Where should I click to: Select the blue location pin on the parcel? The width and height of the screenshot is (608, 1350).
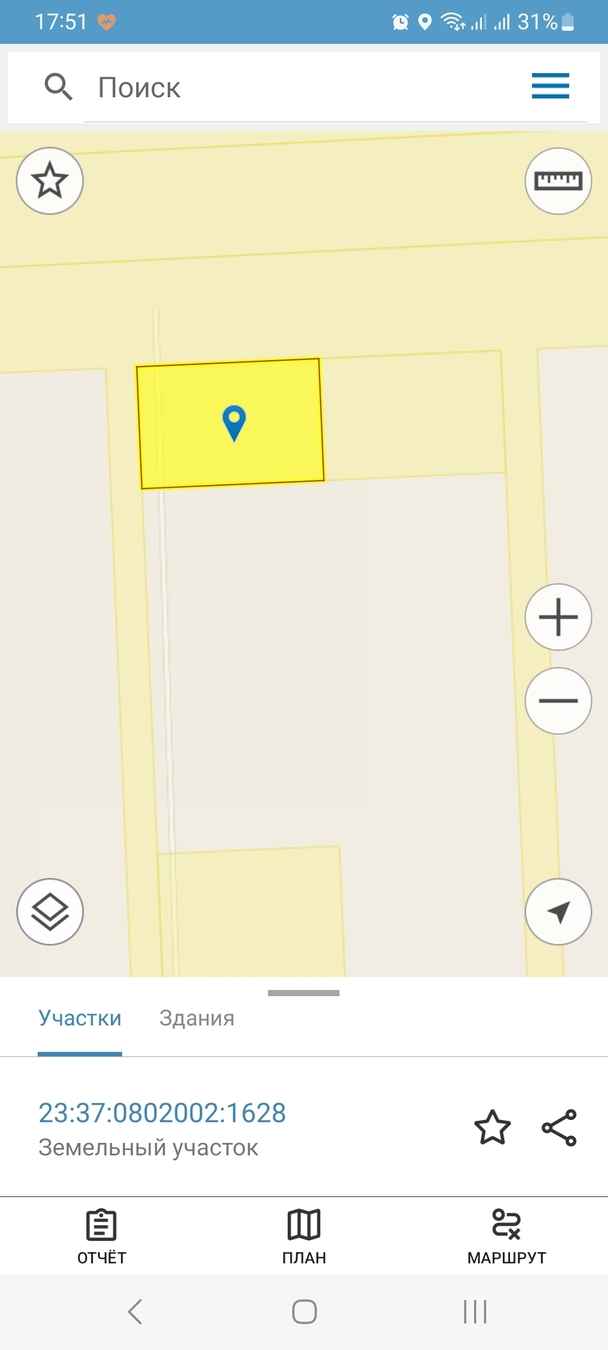(x=234, y=422)
